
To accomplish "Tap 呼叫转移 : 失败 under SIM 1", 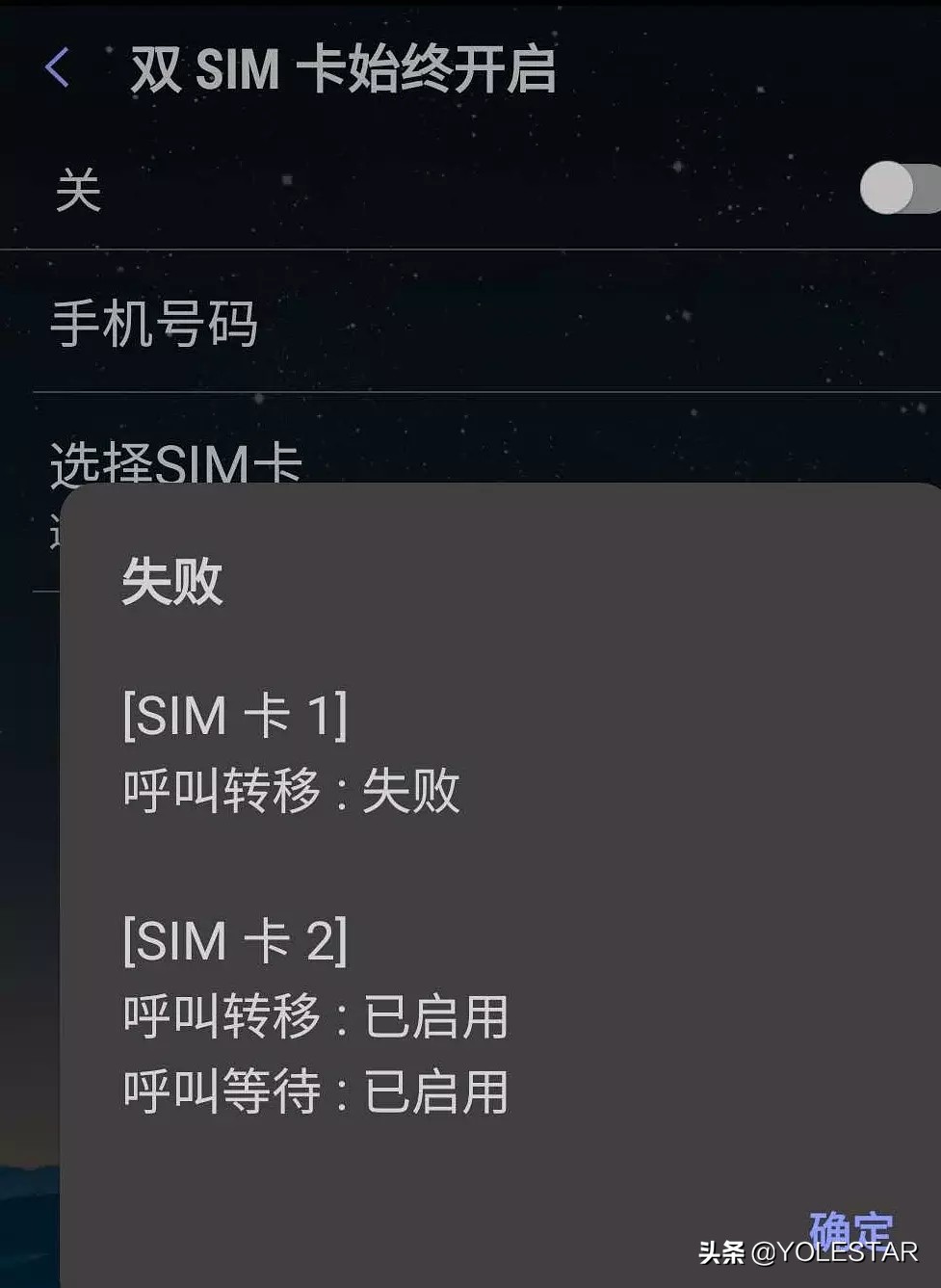I will click(289, 790).
